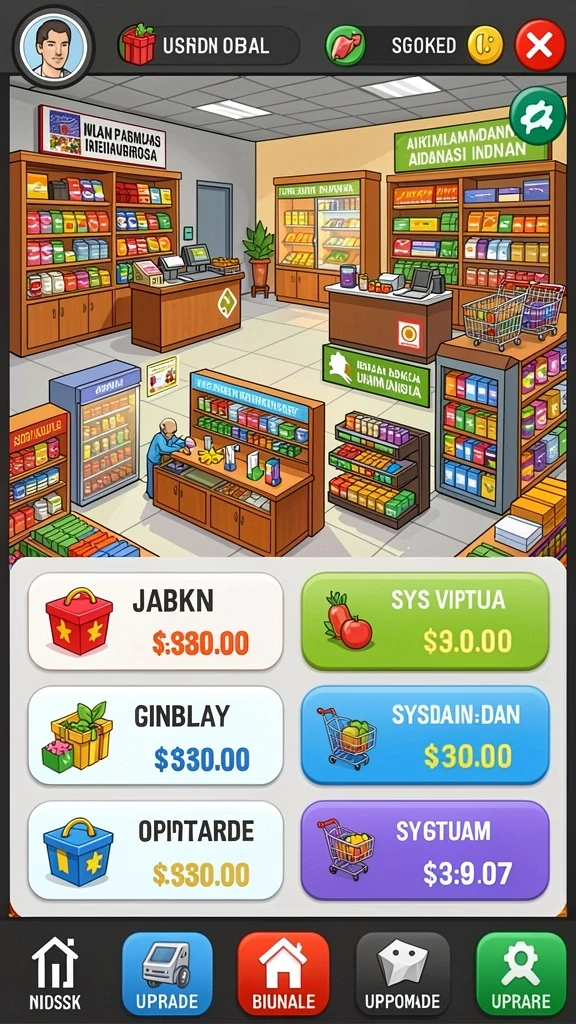Go to the red BIUNALE home tab

pyautogui.click(x=283, y=974)
